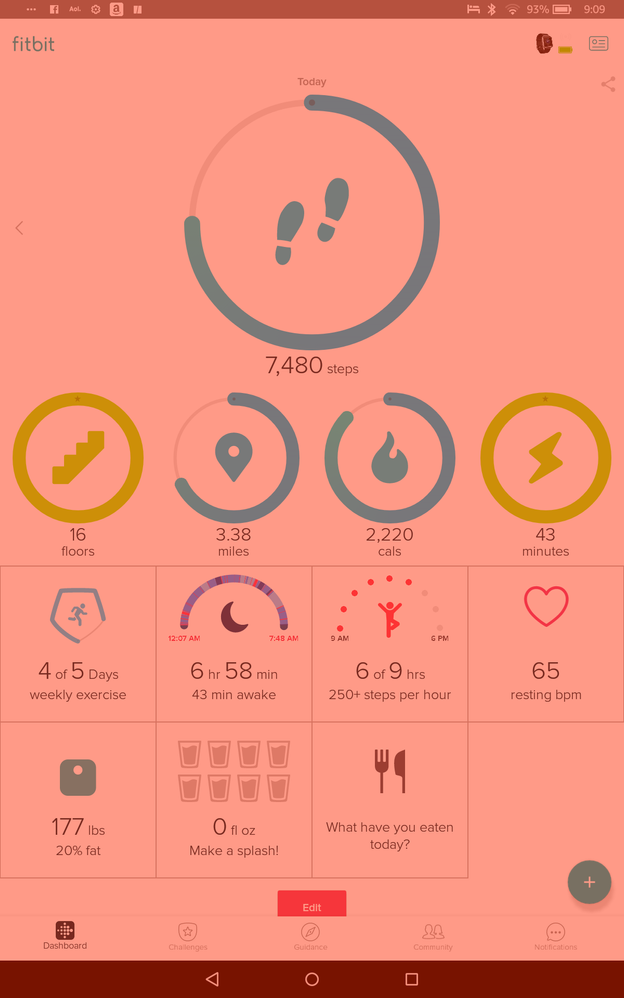Open the 250+ steps per hour tile
The image size is (624, 998).
(x=390, y=644)
